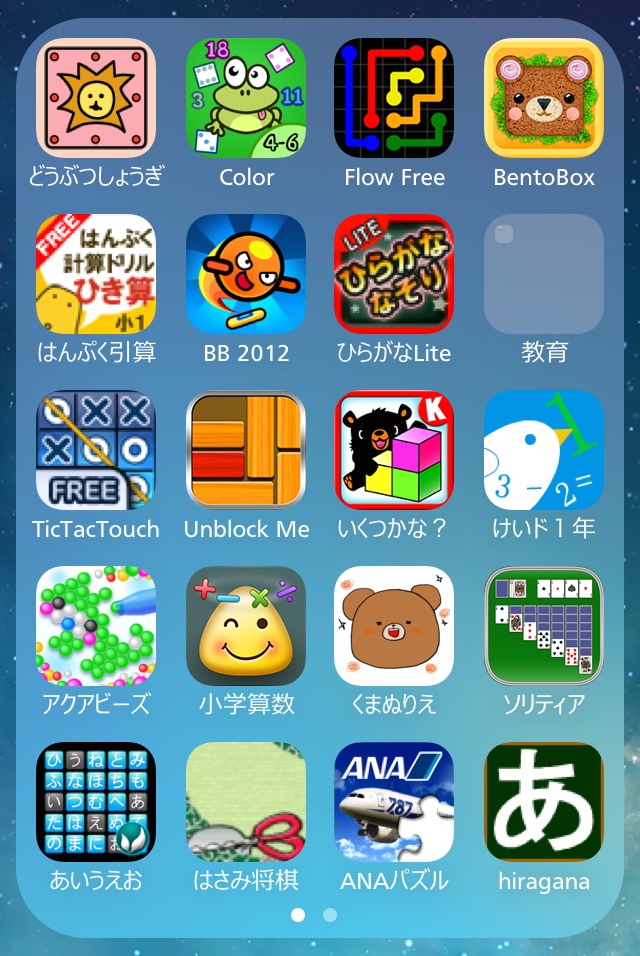This screenshot has height=956, width=640.
Task: Launch あいうえお app
Action: 96,802
